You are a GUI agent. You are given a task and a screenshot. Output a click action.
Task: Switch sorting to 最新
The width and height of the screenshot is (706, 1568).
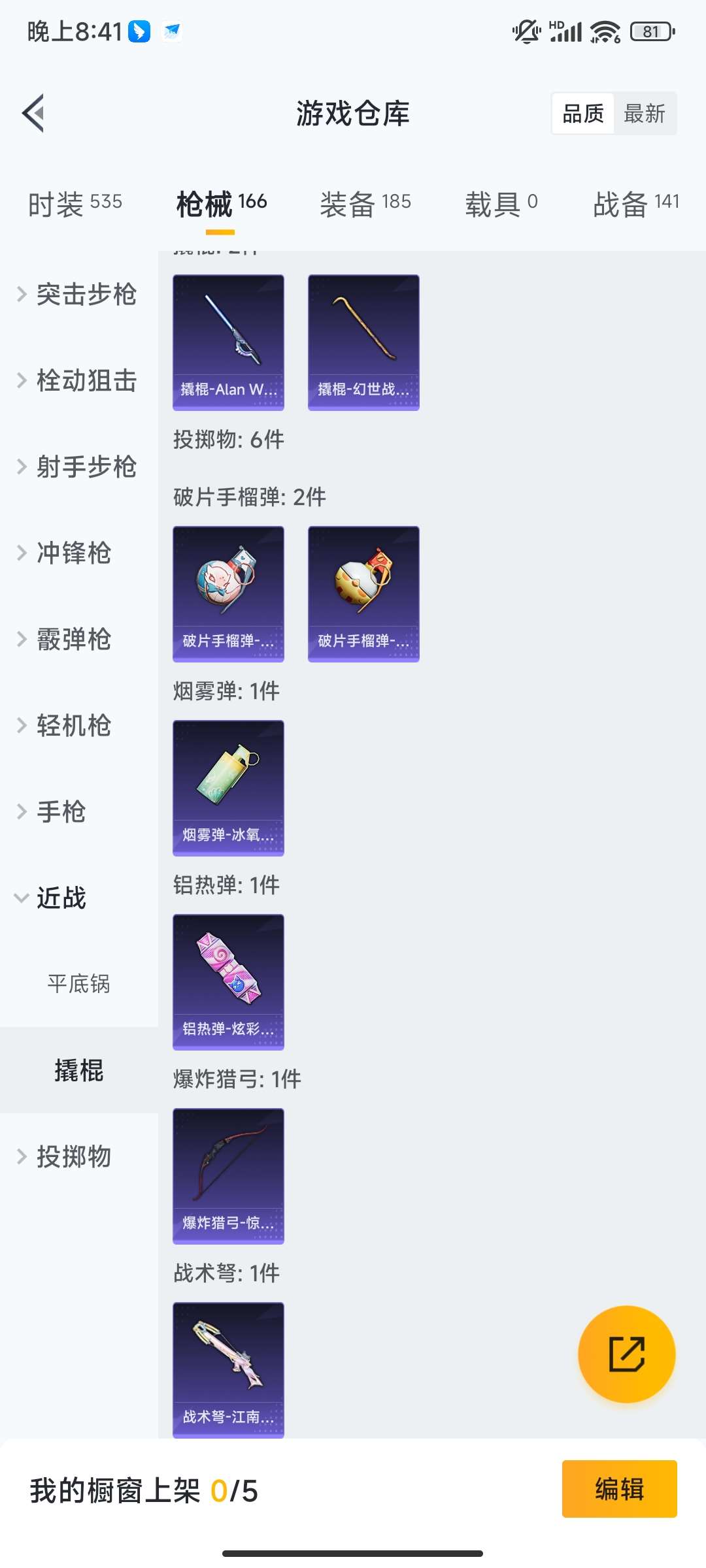tap(645, 113)
